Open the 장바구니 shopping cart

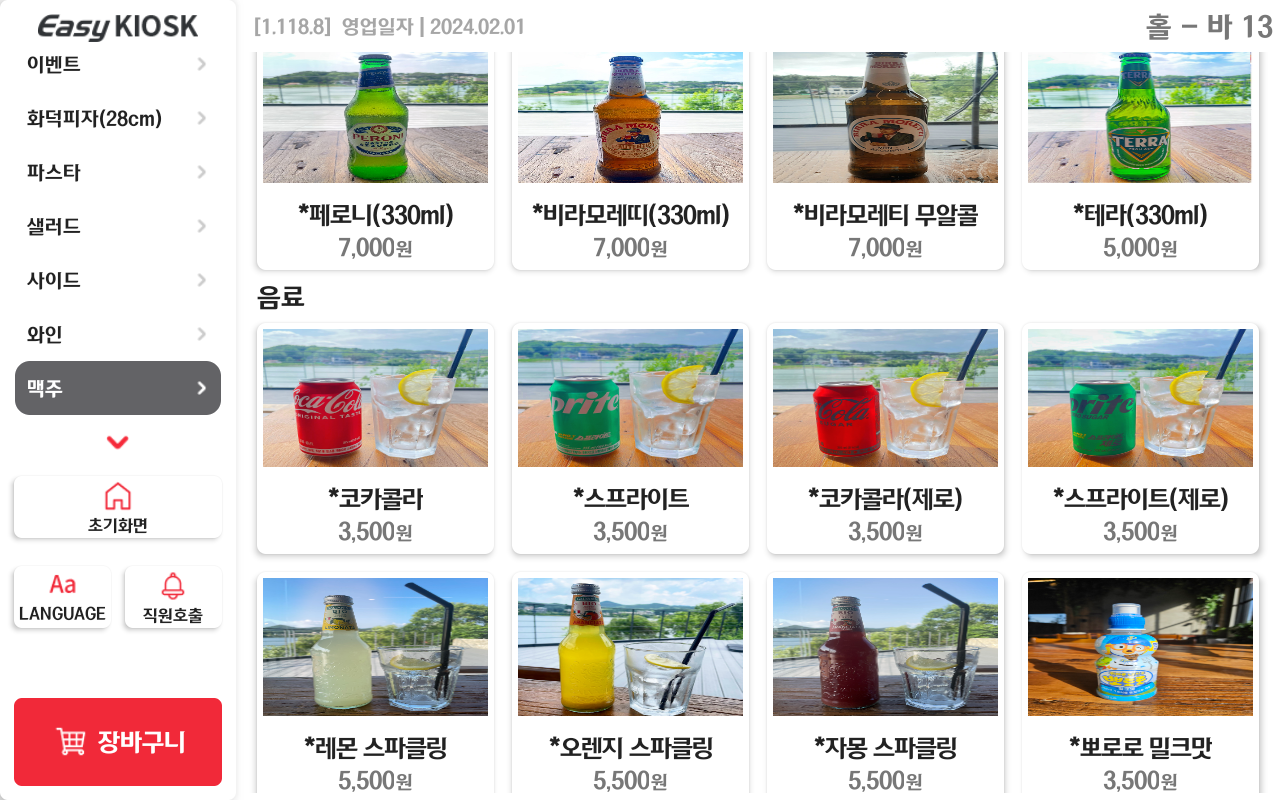[118, 742]
